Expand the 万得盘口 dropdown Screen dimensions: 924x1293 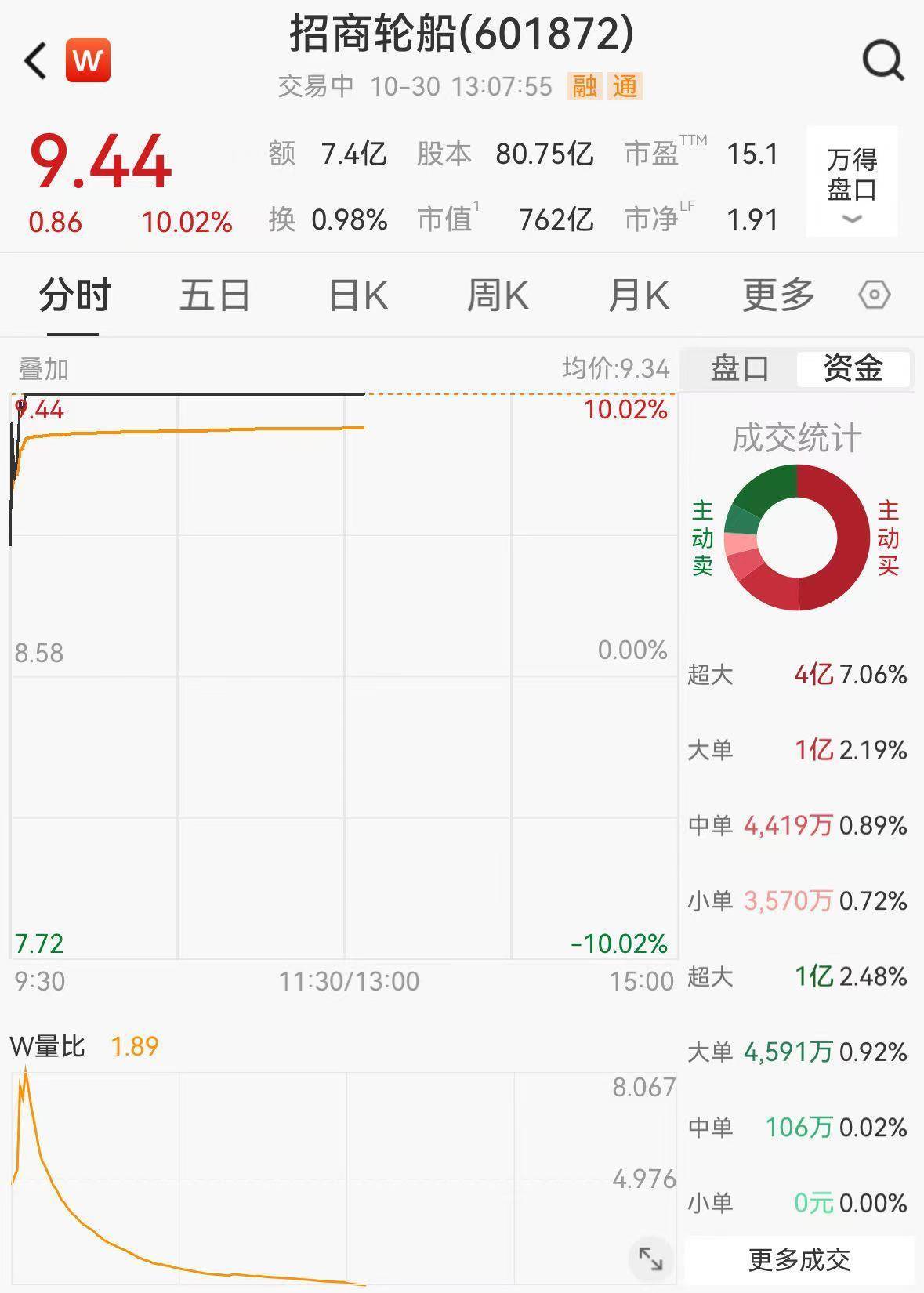pos(852,182)
